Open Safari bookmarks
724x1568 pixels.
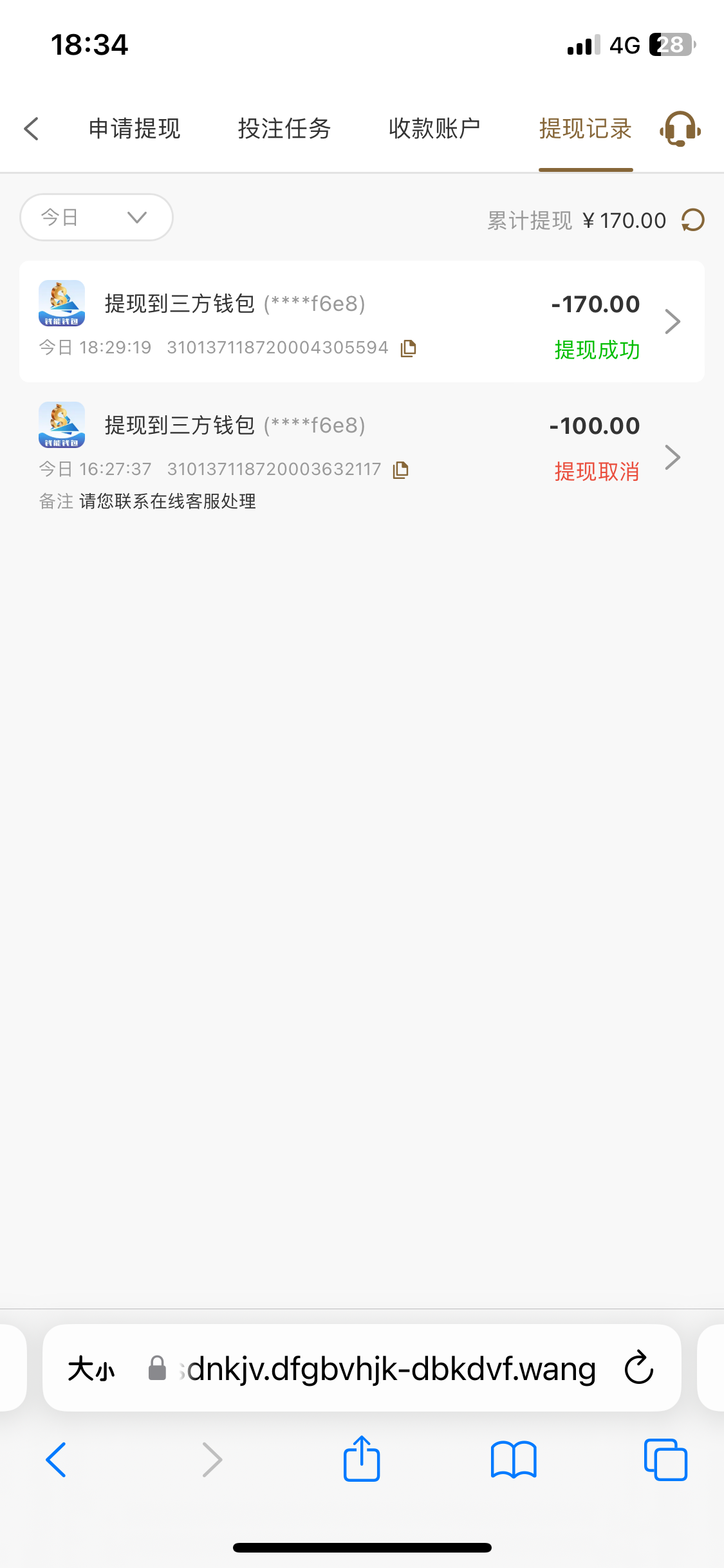pyautogui.click(x=513, y=1460)
